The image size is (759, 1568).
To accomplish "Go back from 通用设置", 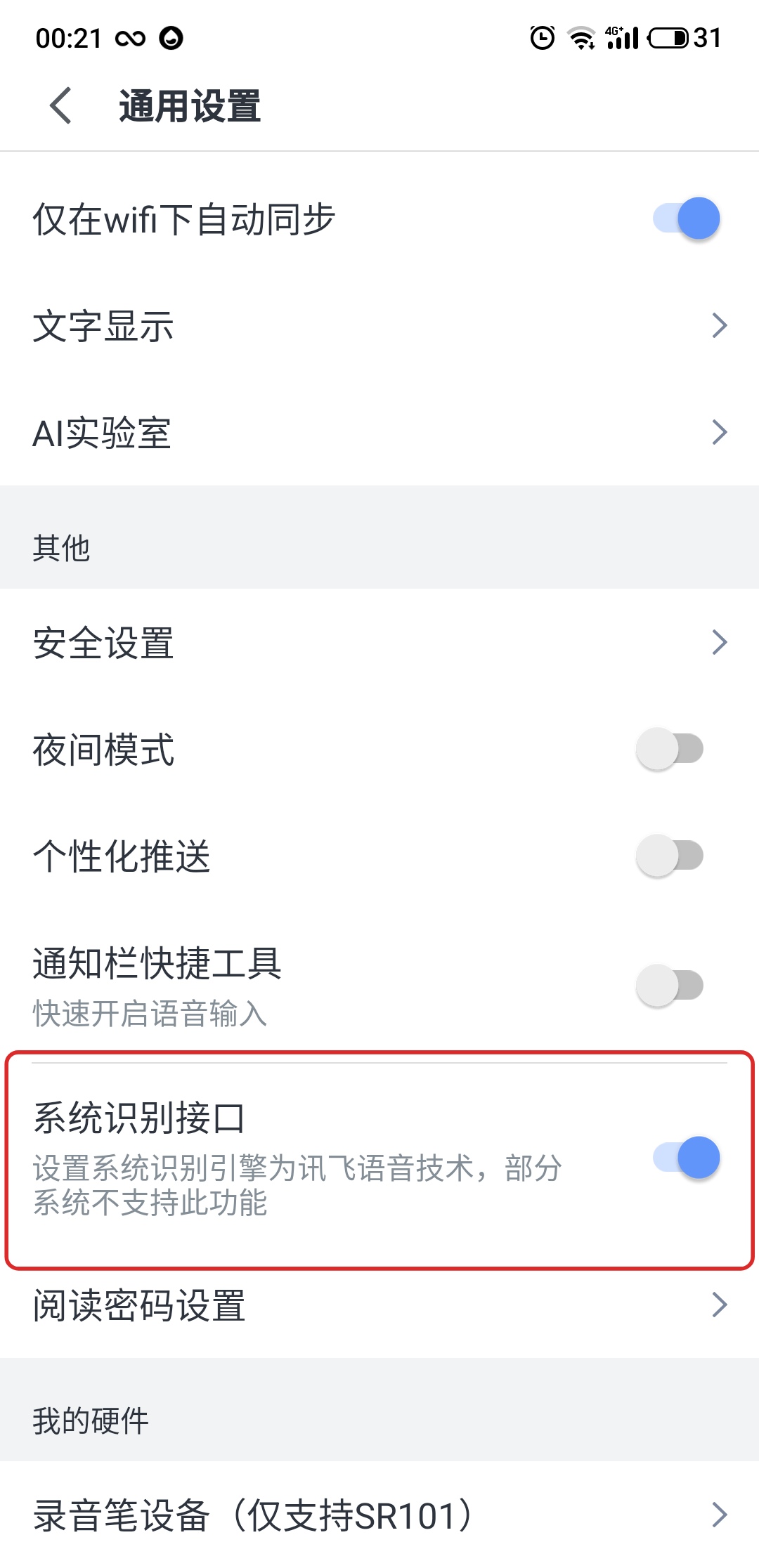I will click(x=61, y=106).
